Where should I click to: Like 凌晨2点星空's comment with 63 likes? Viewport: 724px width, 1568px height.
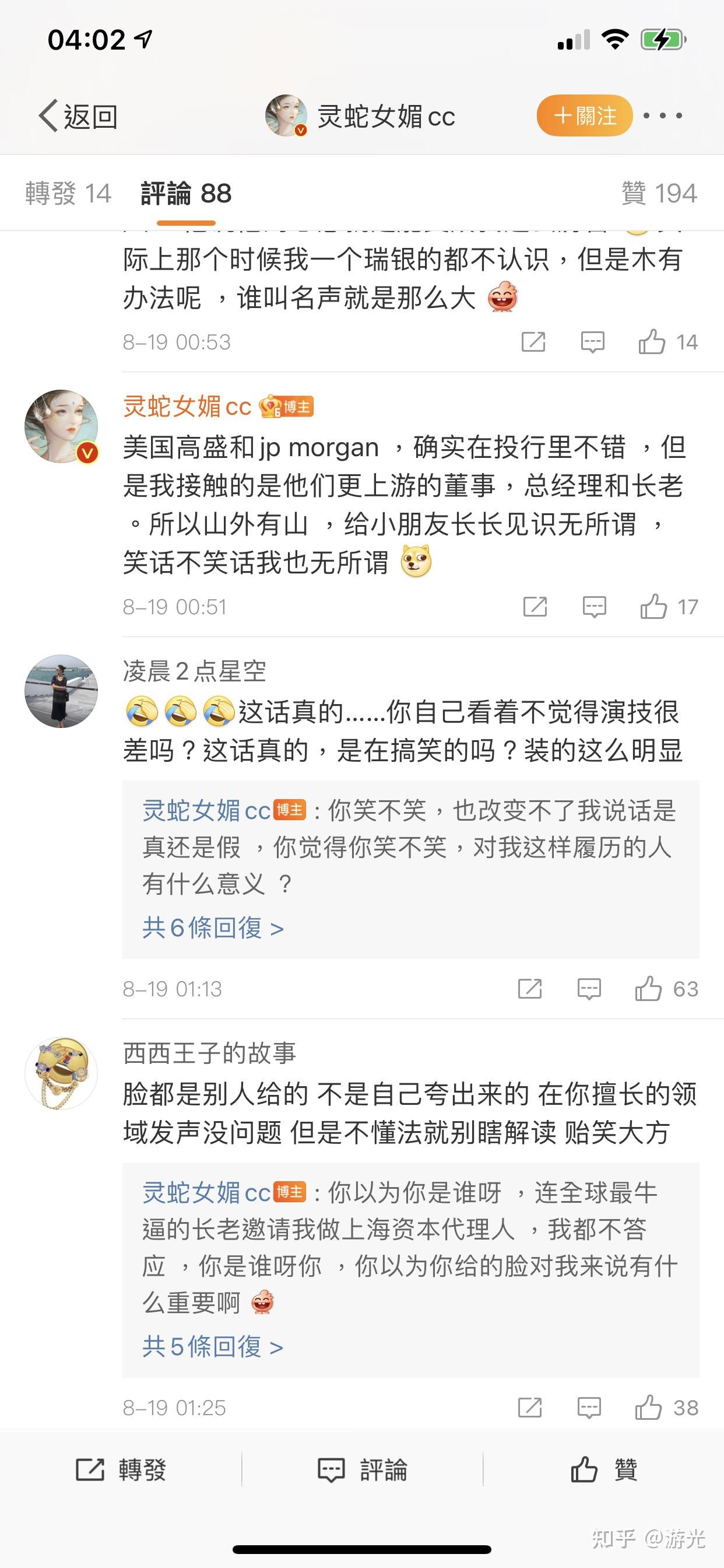pos(649,989)
